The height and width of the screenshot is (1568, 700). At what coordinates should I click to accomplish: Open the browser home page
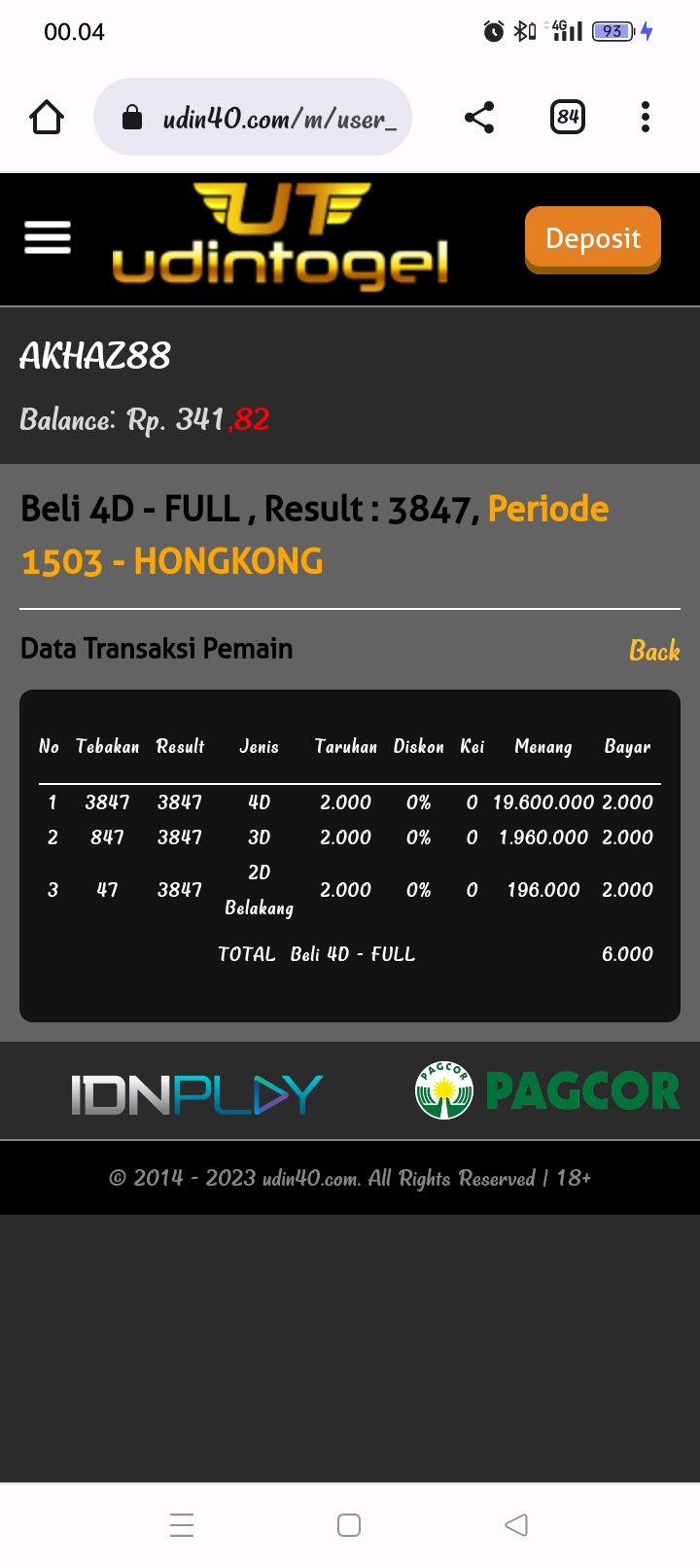47,118
